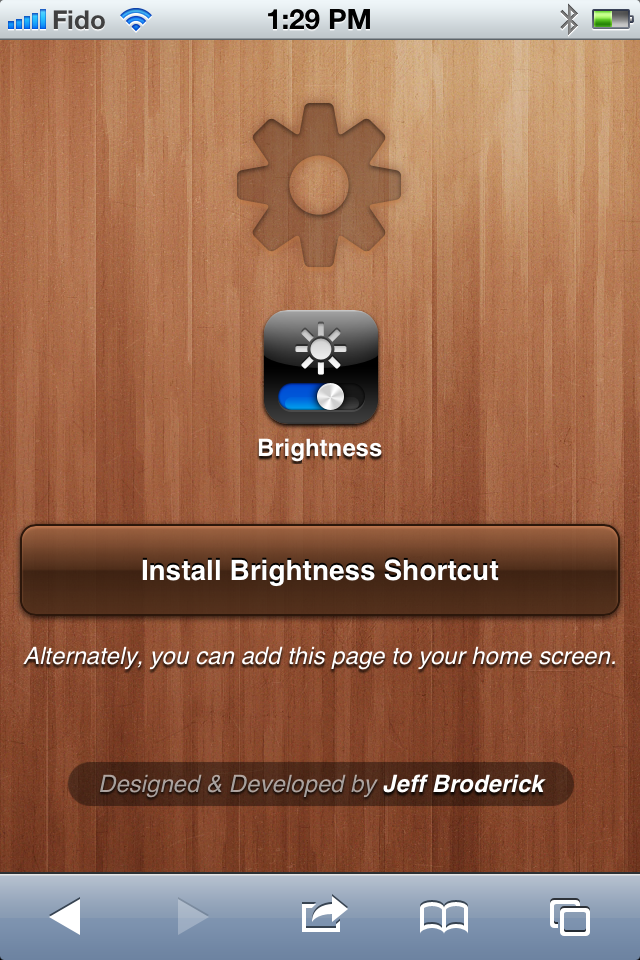Tap Install Brightness Shortcut button
The image size is (640, 960).
click(320, 570)
